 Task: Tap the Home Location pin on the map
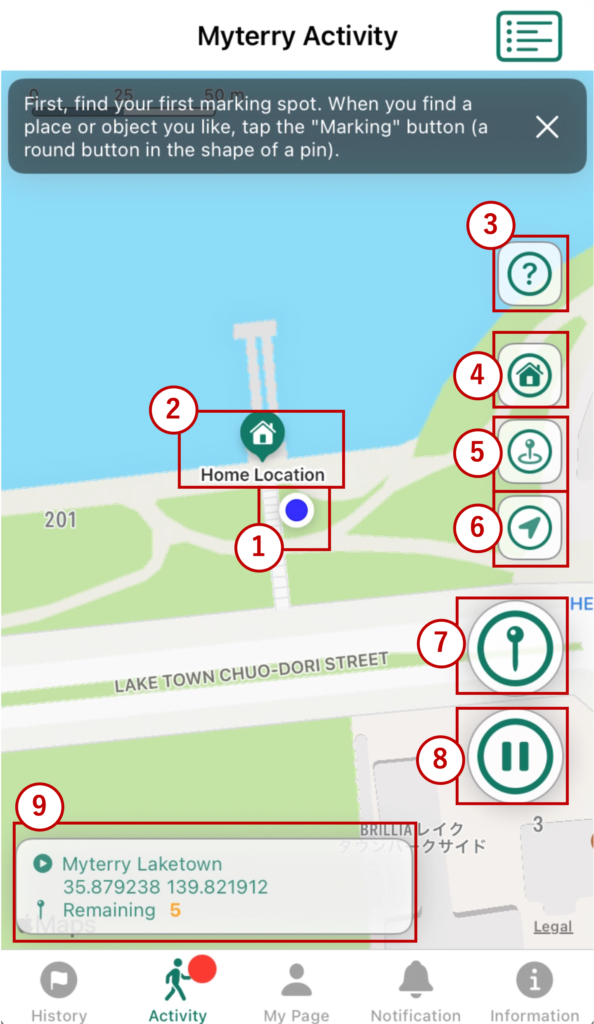(262, 434)
